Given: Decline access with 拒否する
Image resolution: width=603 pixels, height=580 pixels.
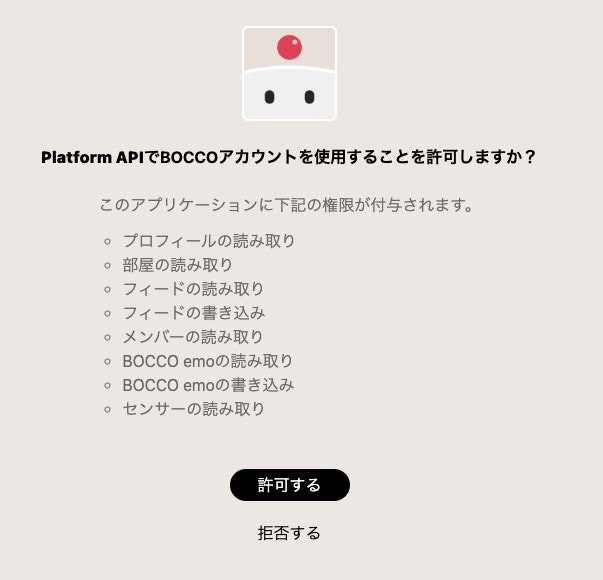Looking at the screenshot, I should [289, 533].
